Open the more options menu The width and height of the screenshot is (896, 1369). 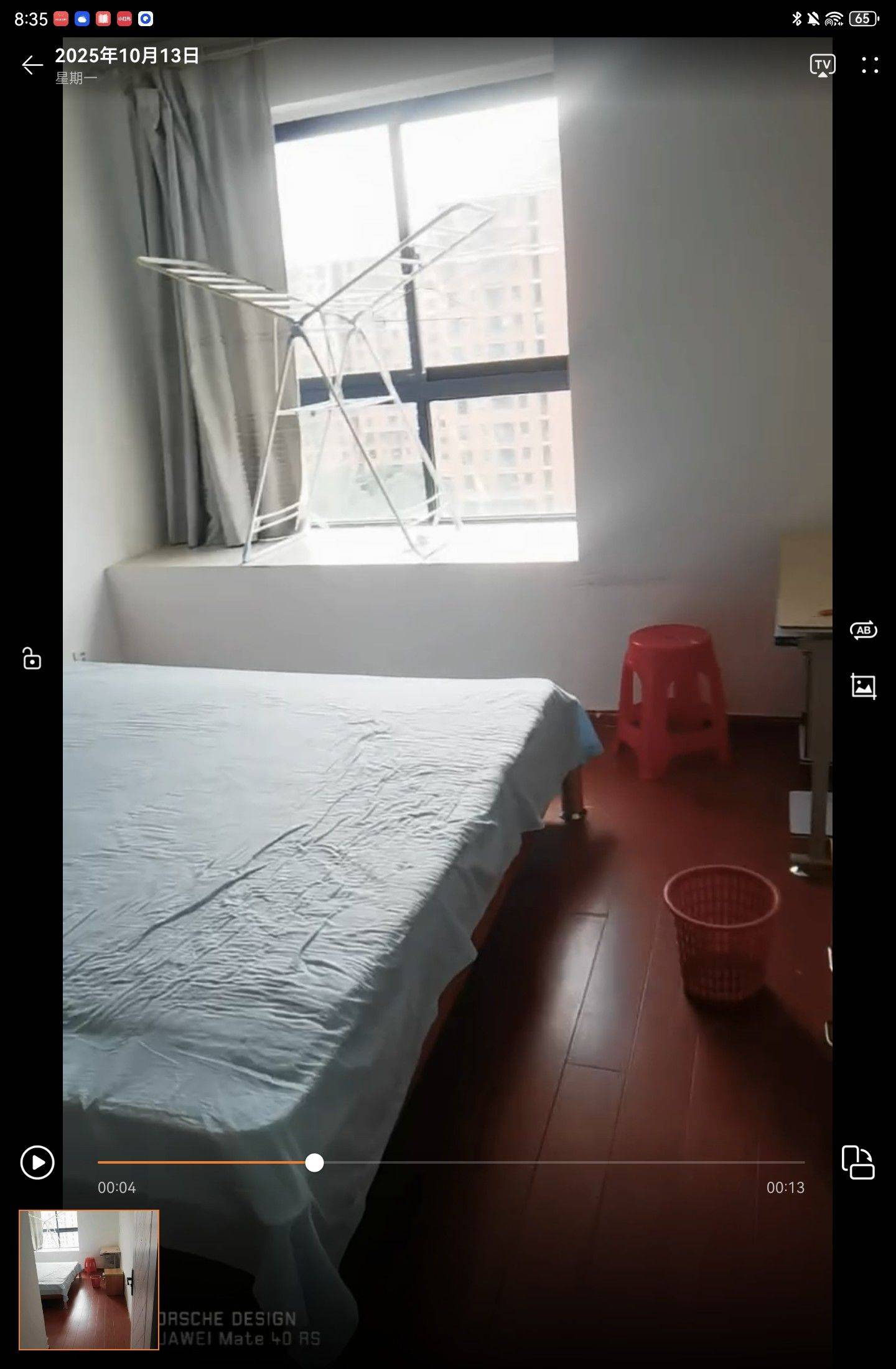coord(869,65)
